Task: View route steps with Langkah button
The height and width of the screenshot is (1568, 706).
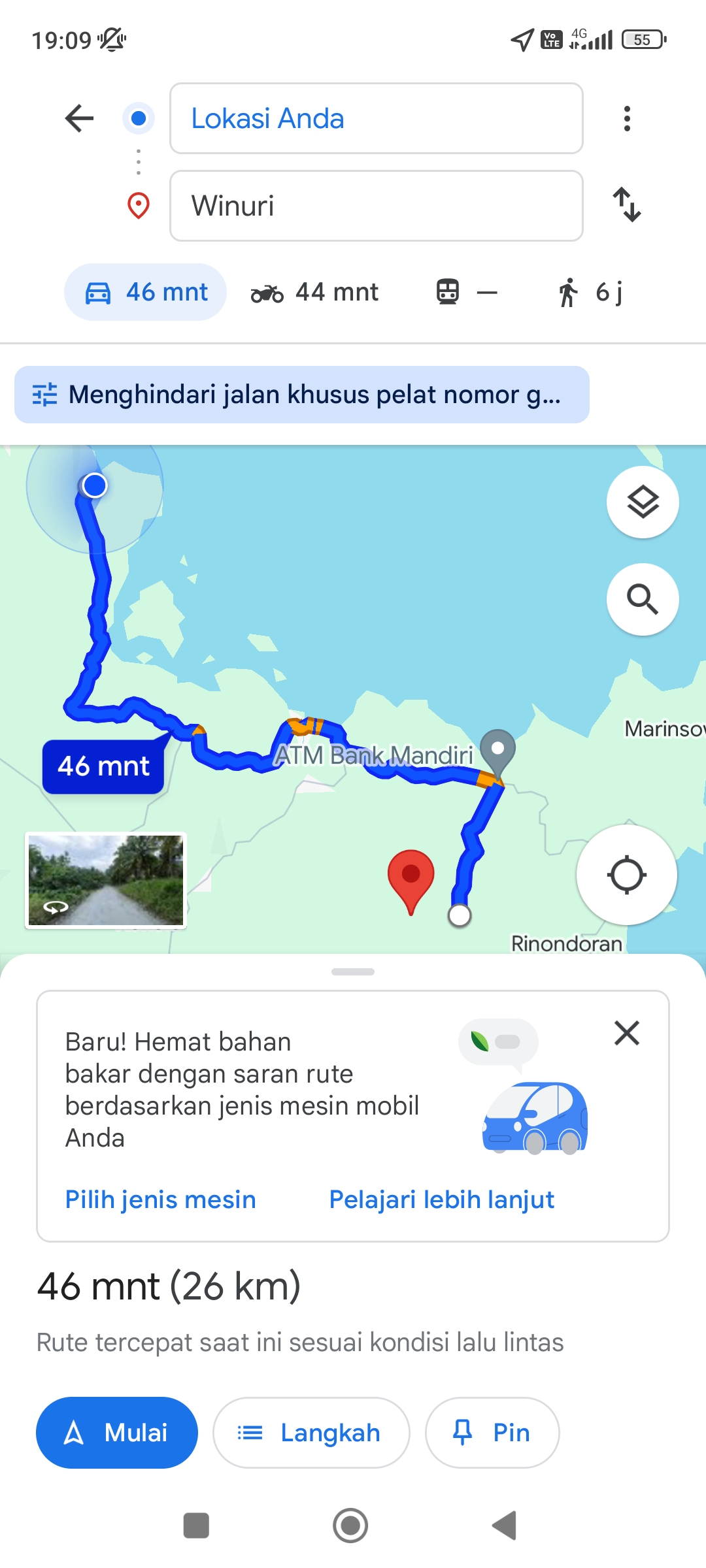Action: pyautogui.click(x=311, y=1433)
